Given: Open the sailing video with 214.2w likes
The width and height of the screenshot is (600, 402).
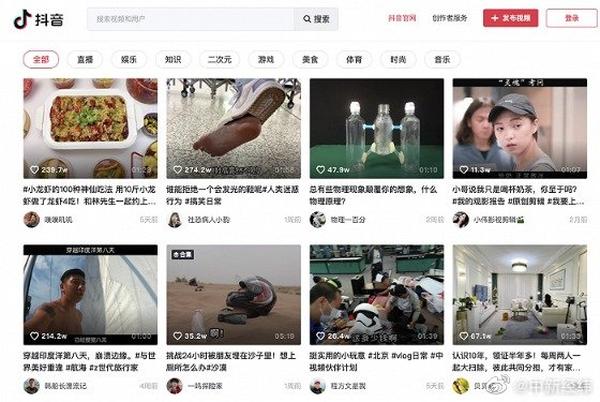Looking at the screenshot, I should point(90,294).
